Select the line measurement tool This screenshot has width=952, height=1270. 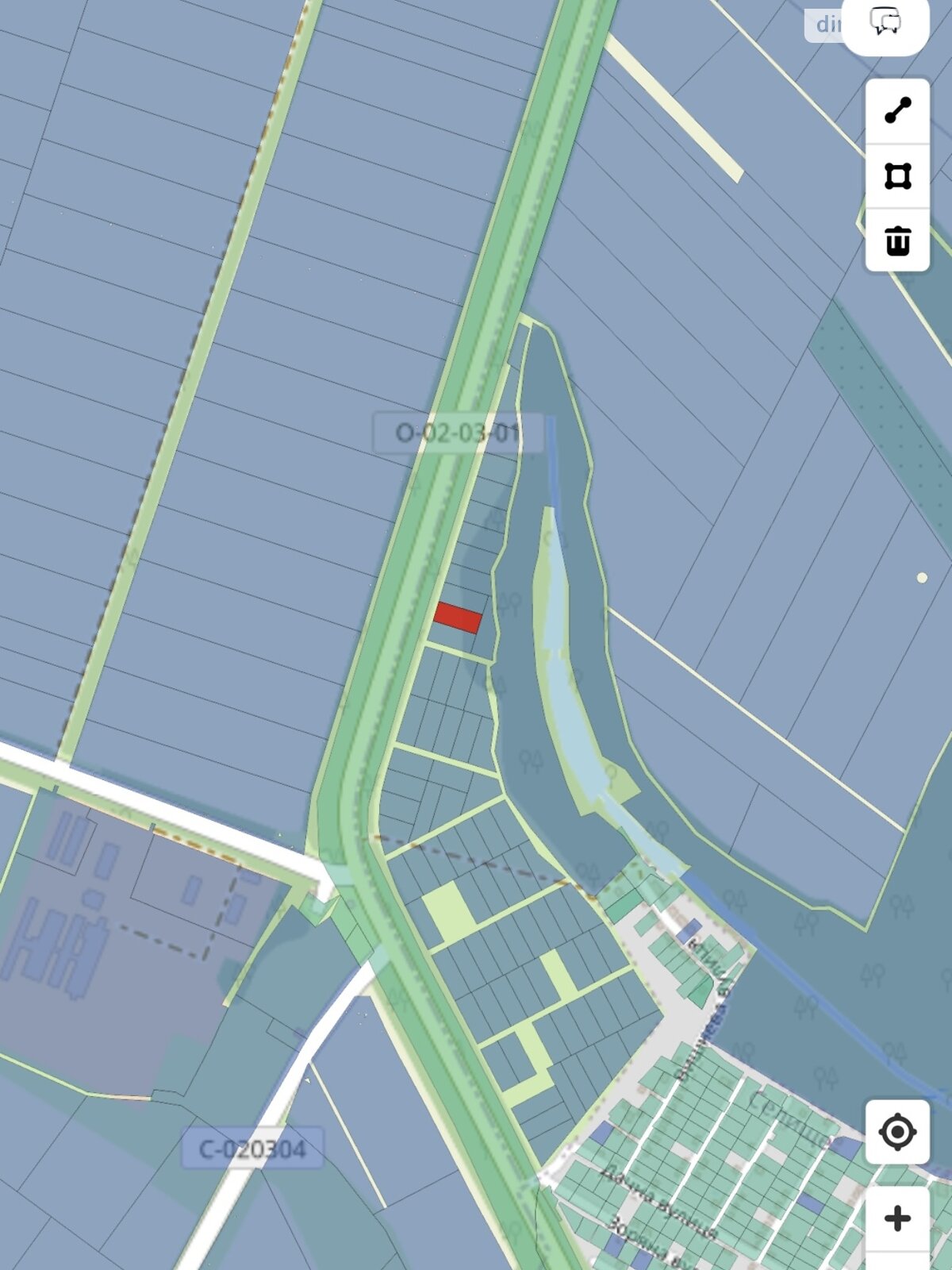(x=897, y=110)
